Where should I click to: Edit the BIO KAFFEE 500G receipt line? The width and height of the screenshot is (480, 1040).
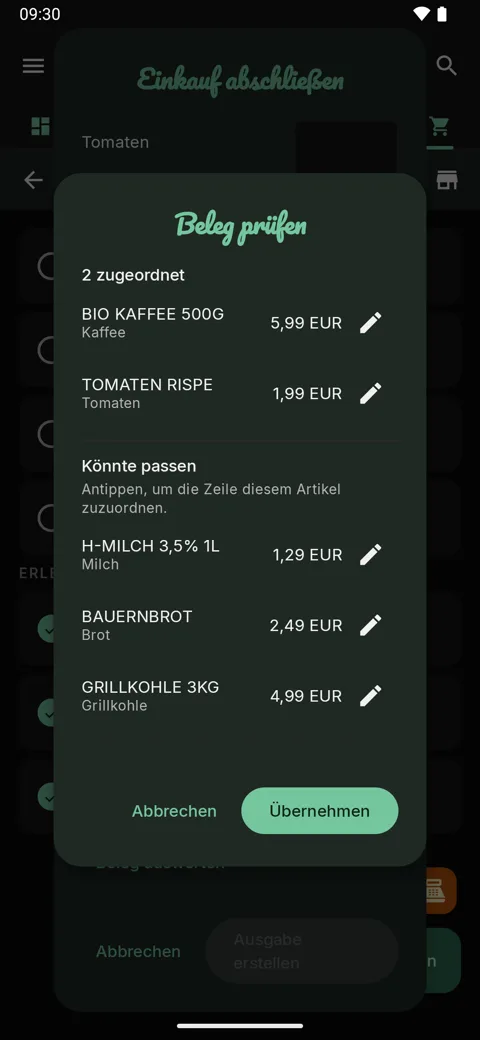click(371, 323)
